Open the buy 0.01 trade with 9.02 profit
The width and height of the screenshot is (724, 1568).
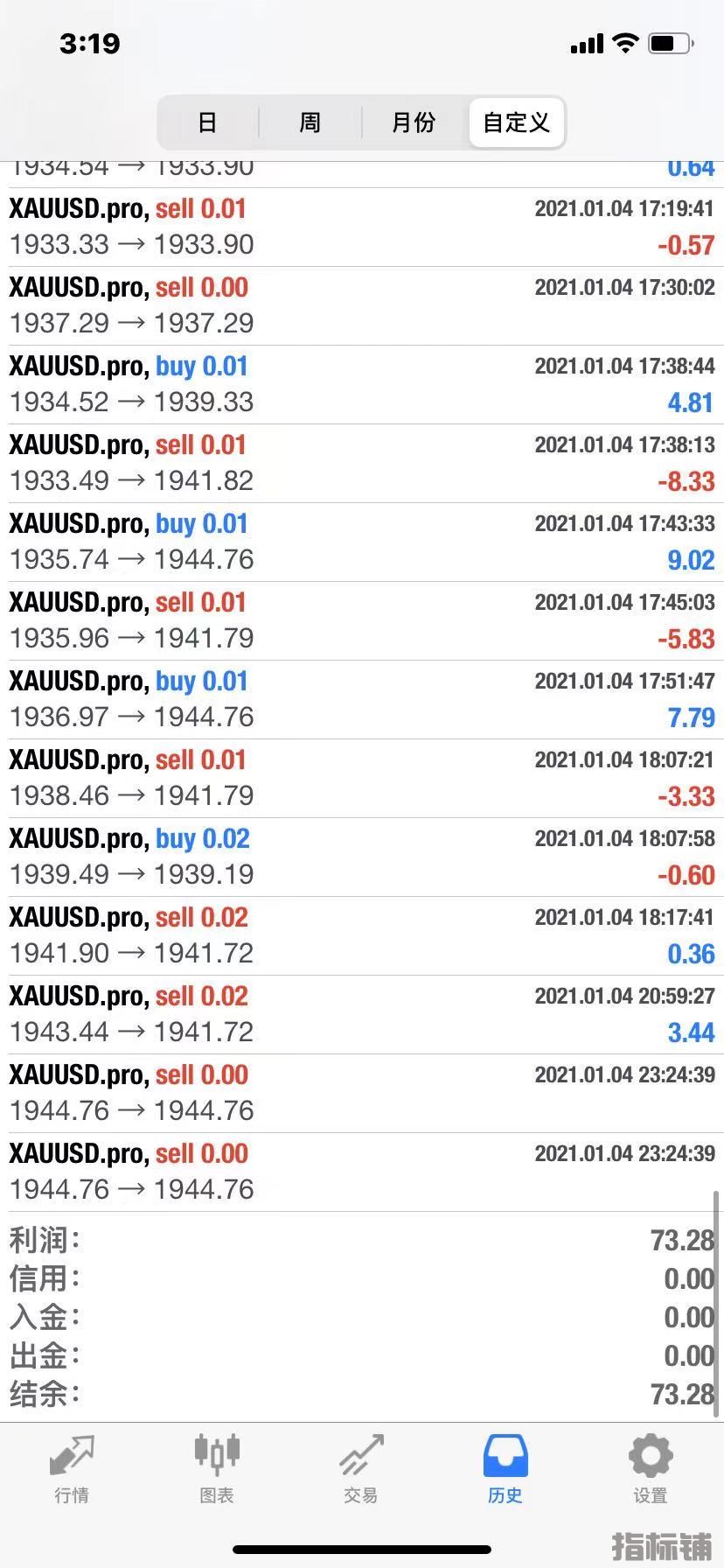(362, 542)
